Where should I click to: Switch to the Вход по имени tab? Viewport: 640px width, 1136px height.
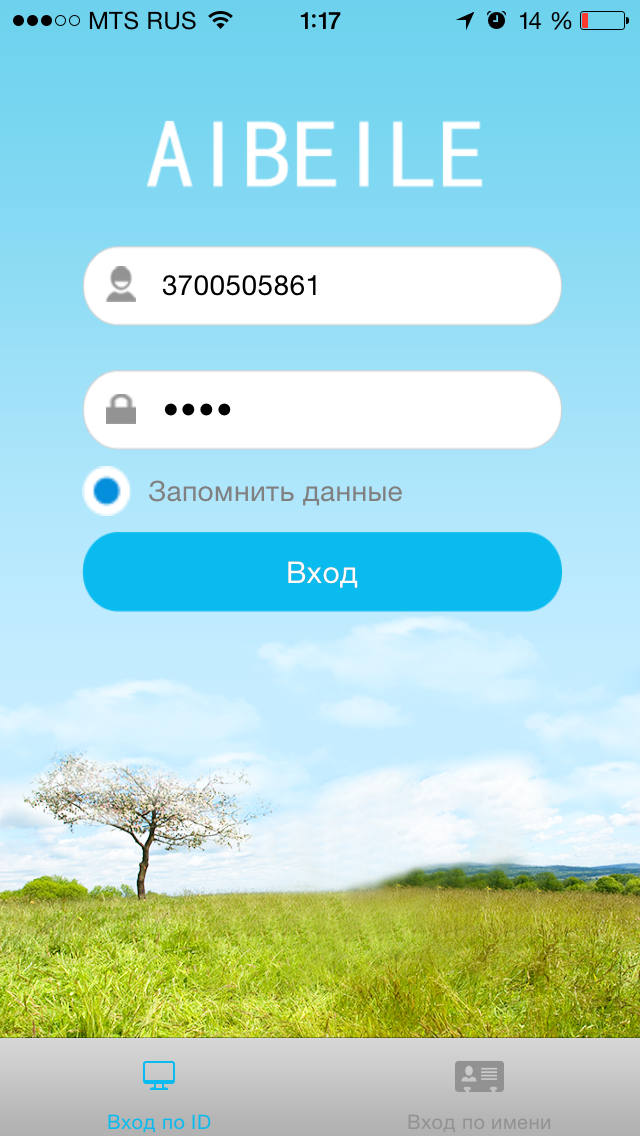click(479, 1094)
